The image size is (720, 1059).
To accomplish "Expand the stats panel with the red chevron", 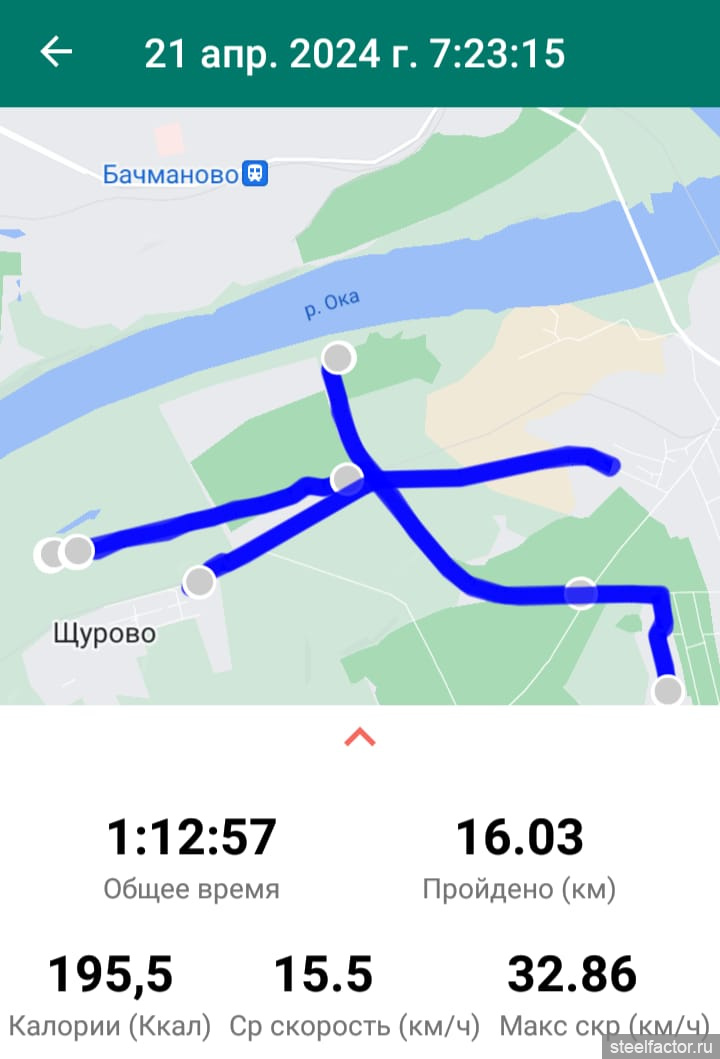I will click(x=360, y=738).
